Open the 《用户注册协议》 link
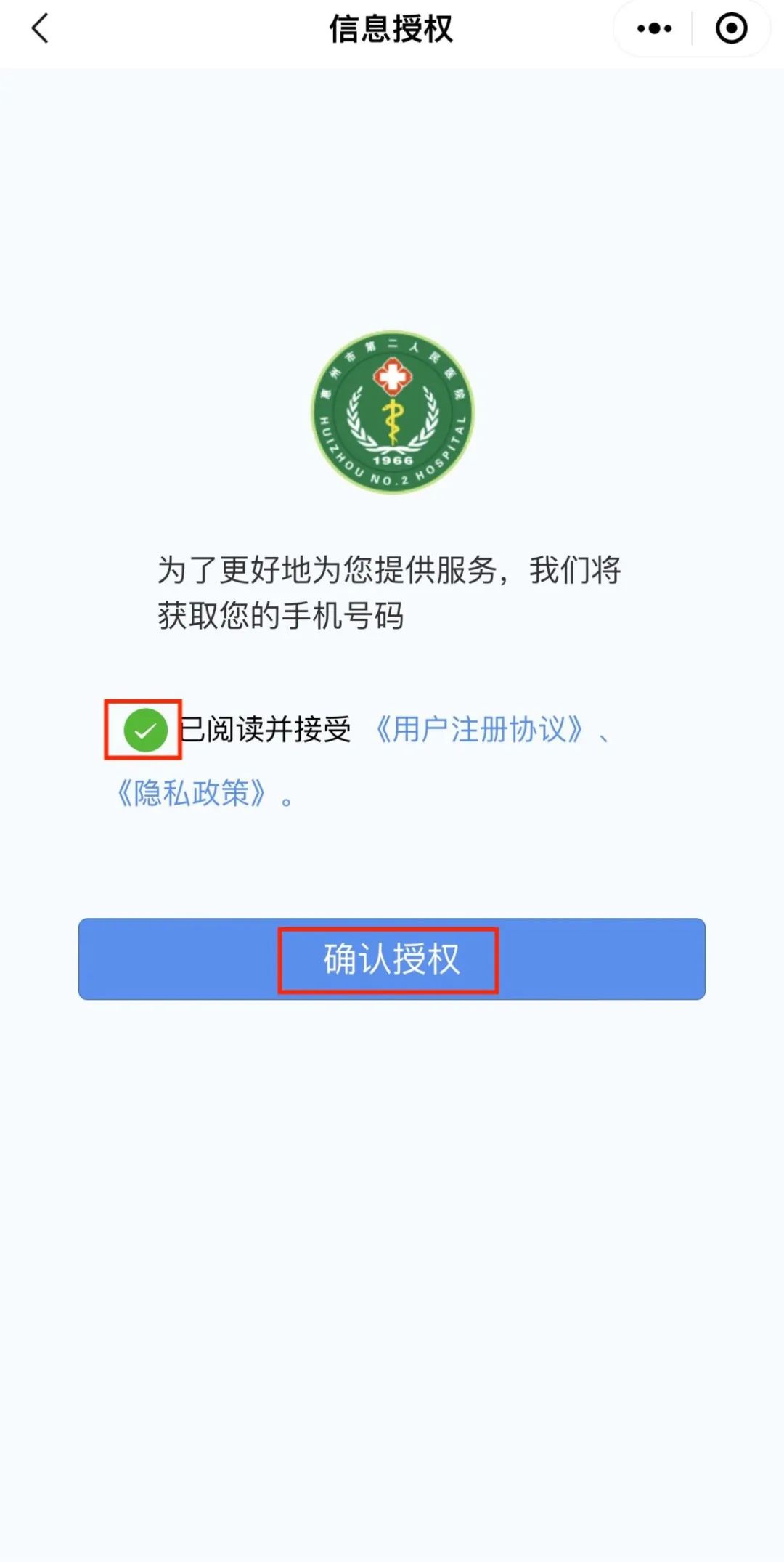 pyautogui.click(x=479, y=730)
